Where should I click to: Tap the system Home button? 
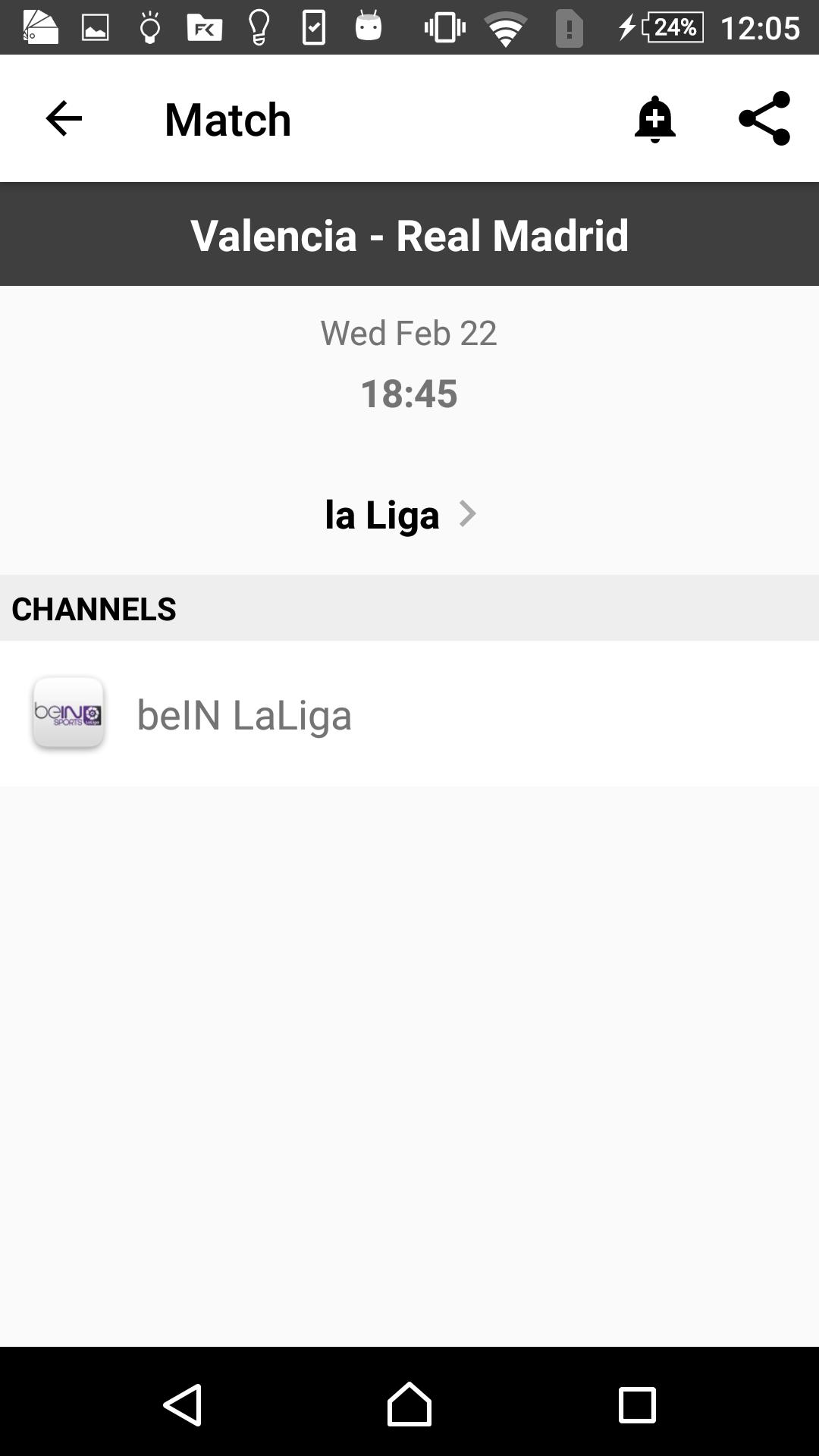pos(409,1404)
